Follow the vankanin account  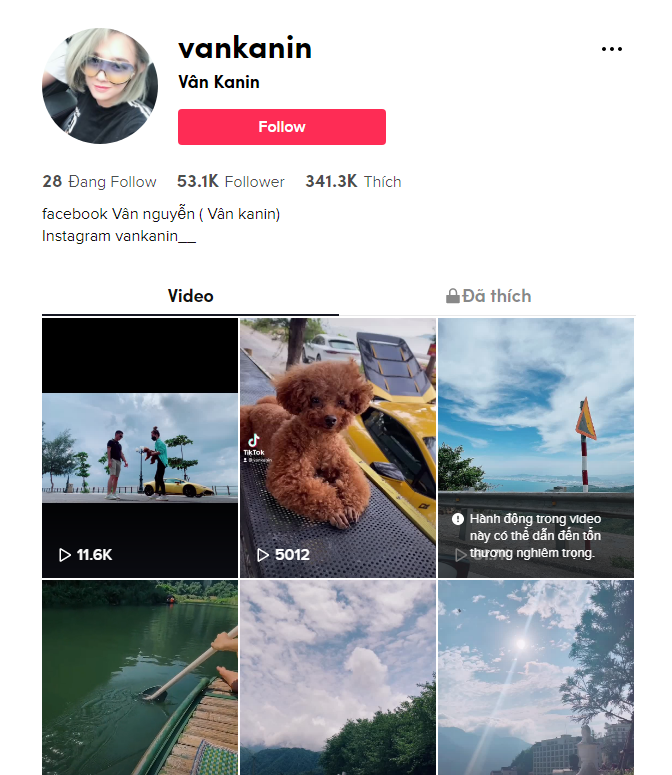pos(281,127)
